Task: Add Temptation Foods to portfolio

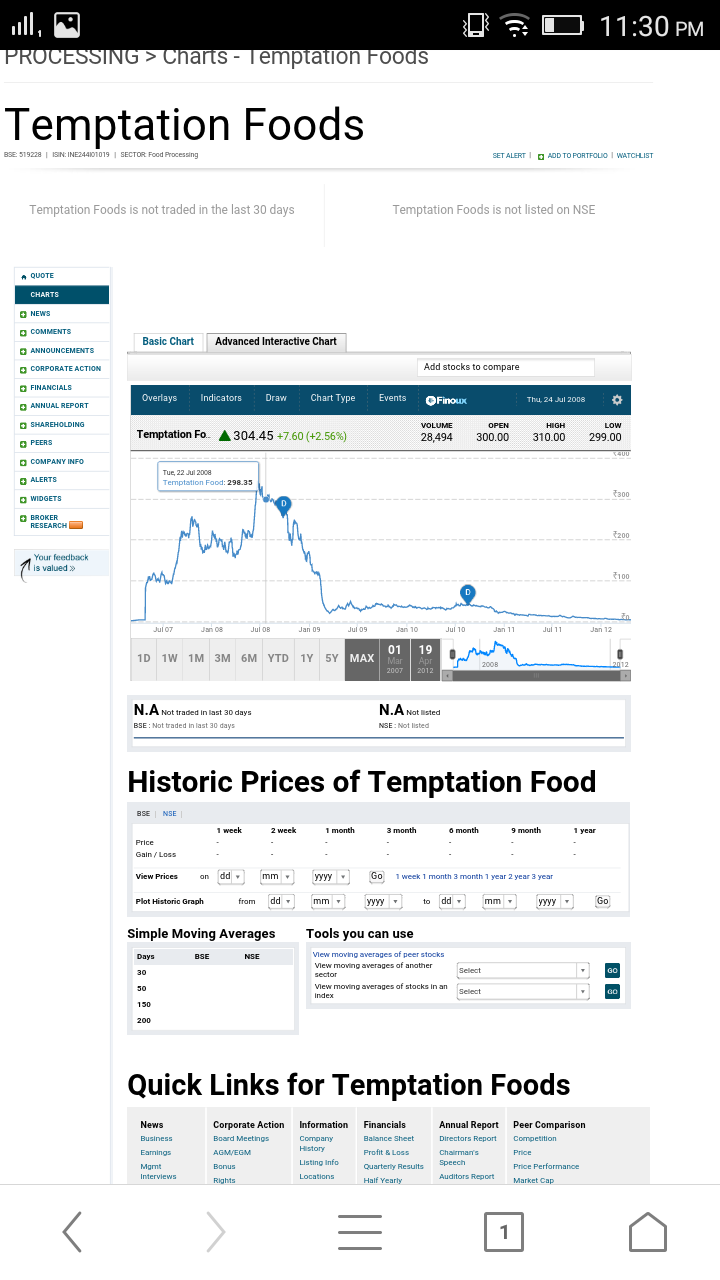Action: click(572, 156)
